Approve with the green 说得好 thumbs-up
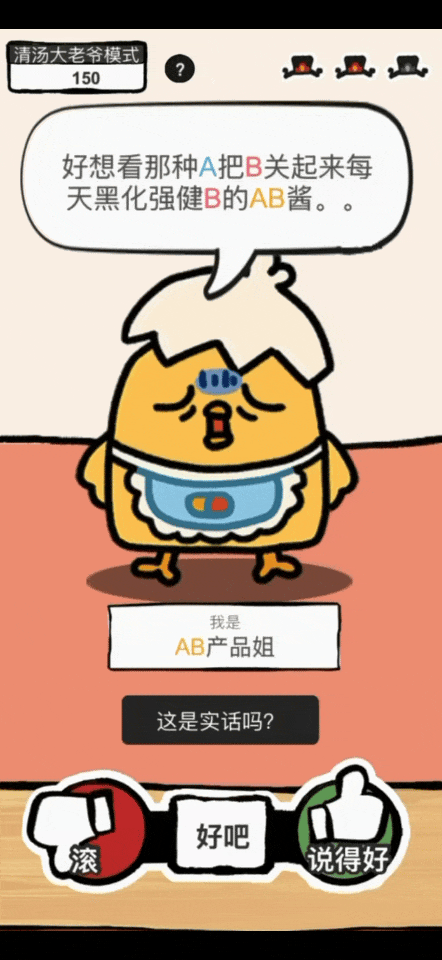The image size is (442, 960). click(353, 833)
